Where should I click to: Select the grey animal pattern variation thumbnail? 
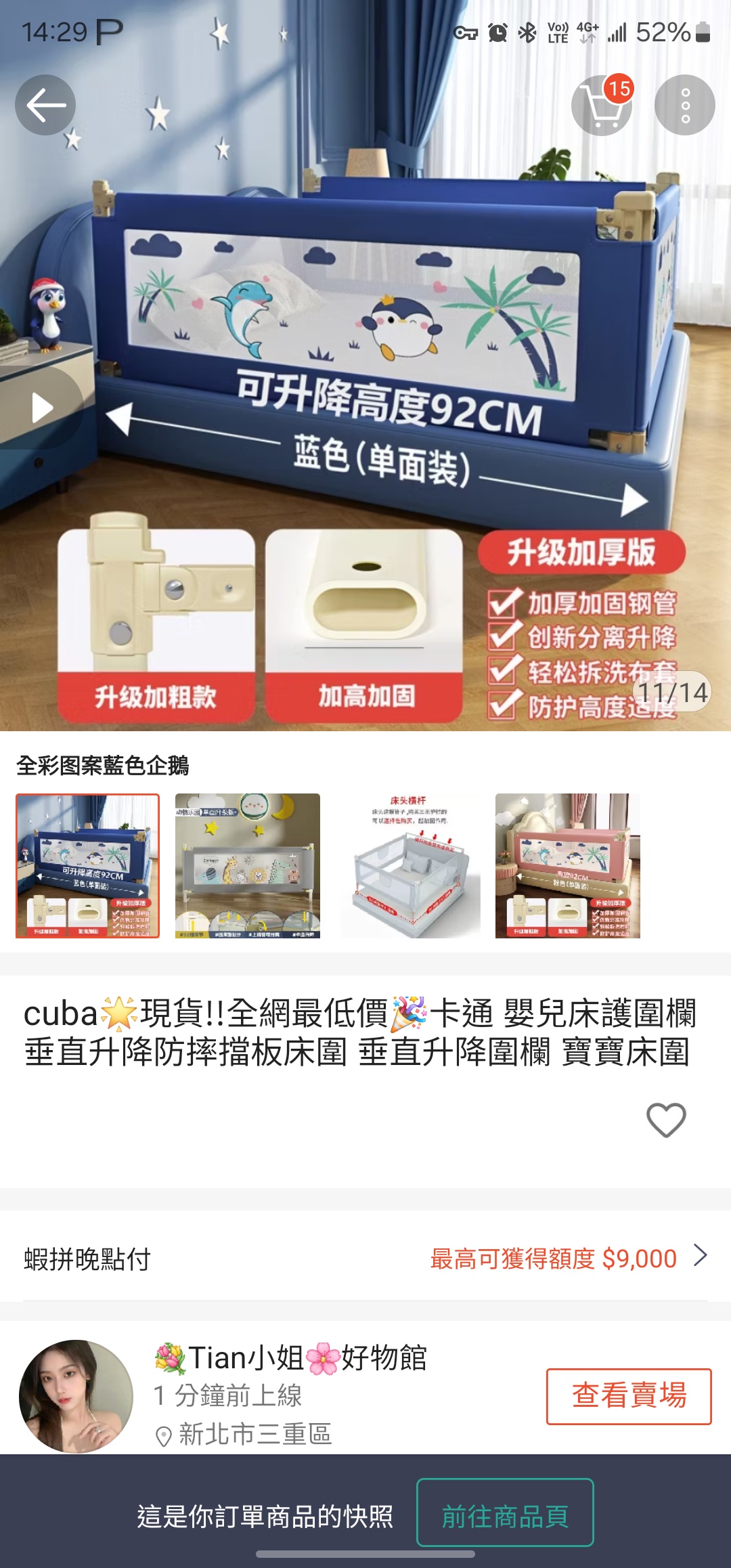coord(248,866)
